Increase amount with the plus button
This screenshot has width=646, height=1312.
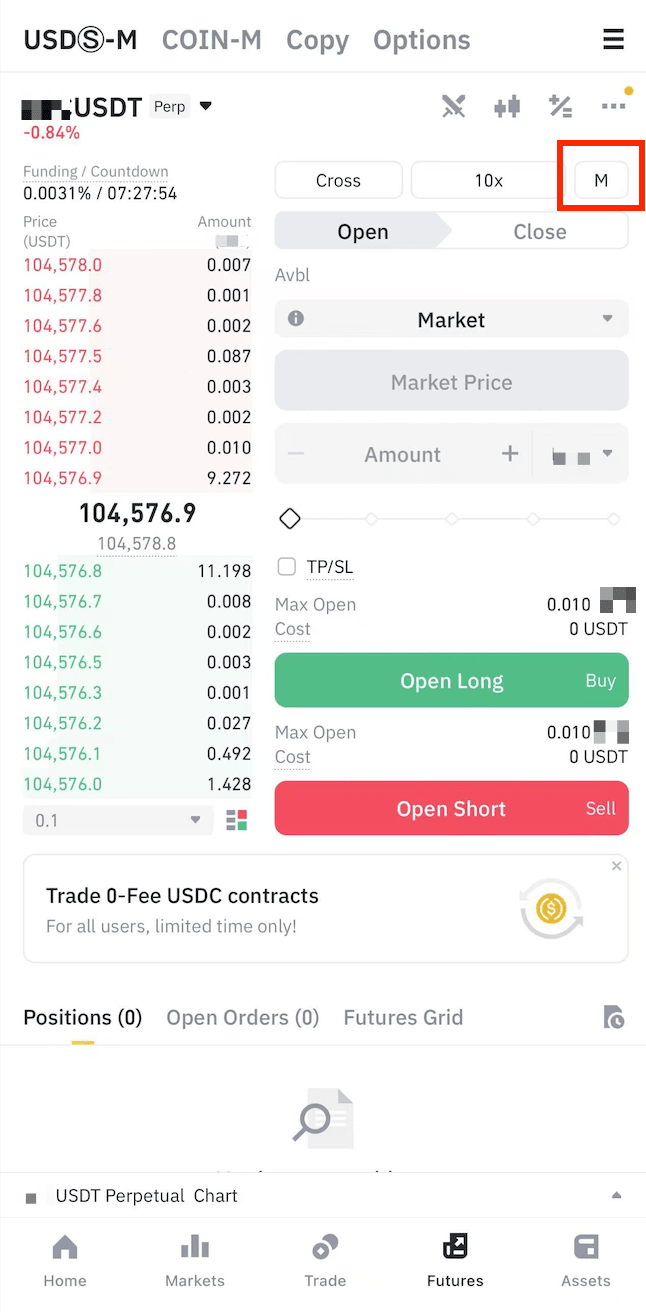(510, 454)
